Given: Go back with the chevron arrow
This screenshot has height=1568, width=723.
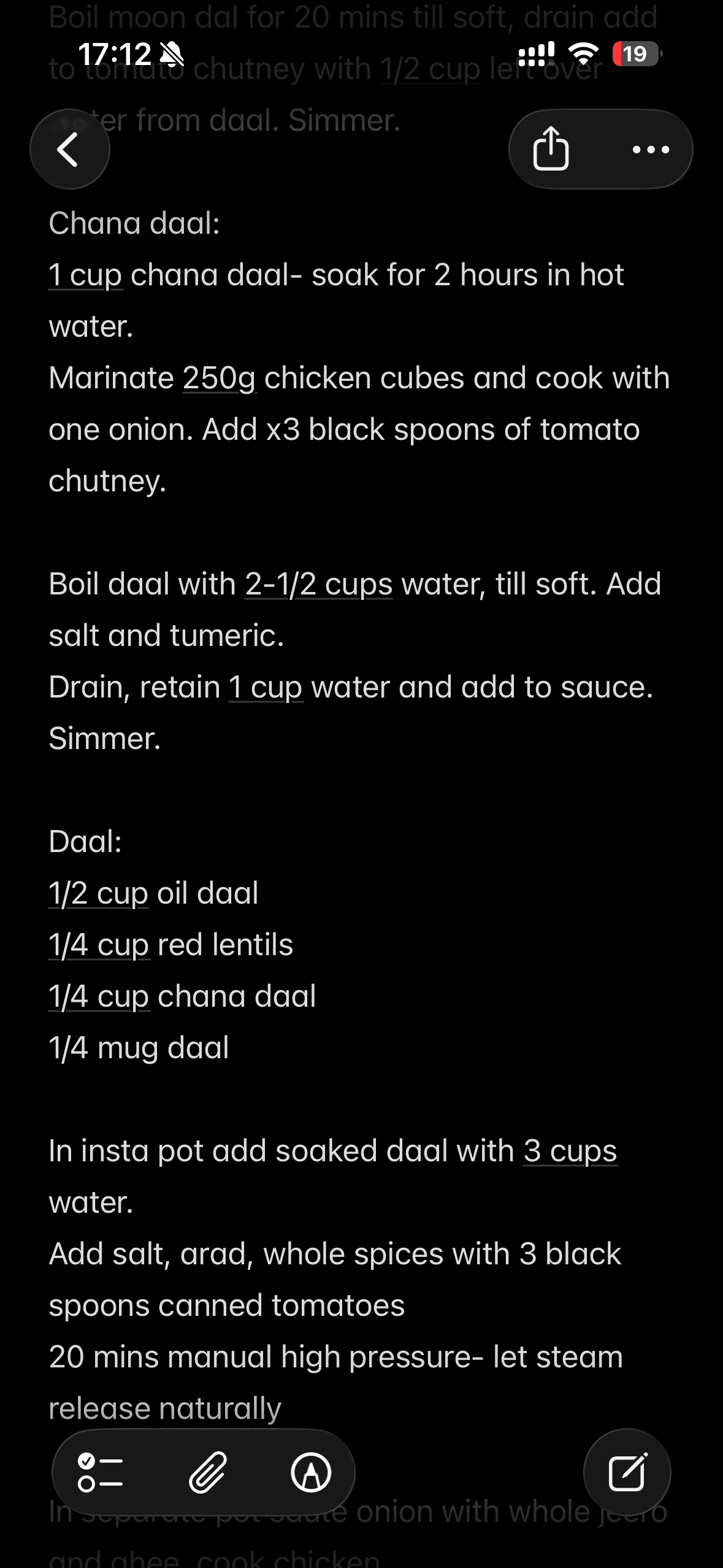Looking at the screenshot, I should [69, 149].
